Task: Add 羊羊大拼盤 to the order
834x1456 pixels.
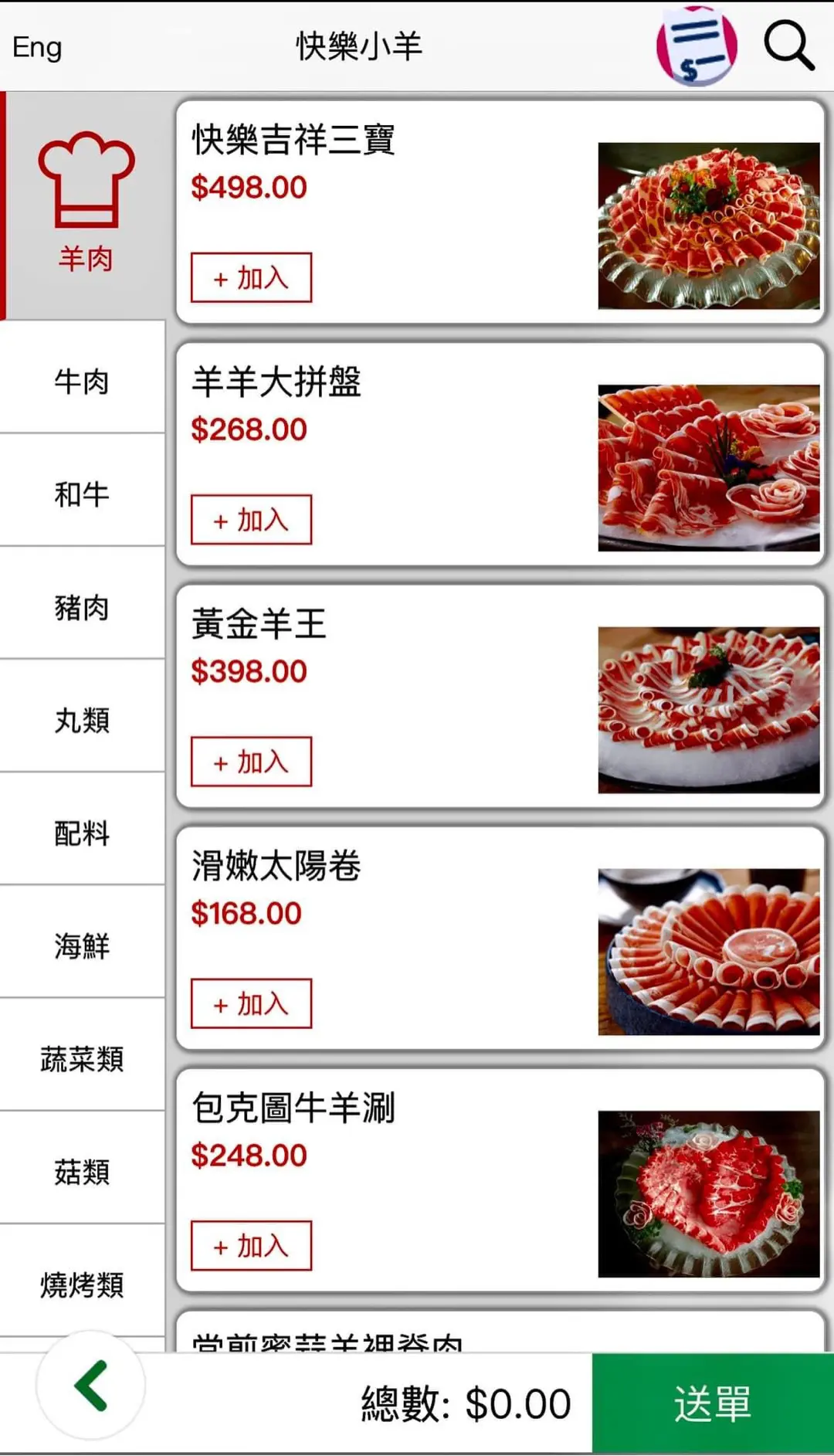Action: 251,520
